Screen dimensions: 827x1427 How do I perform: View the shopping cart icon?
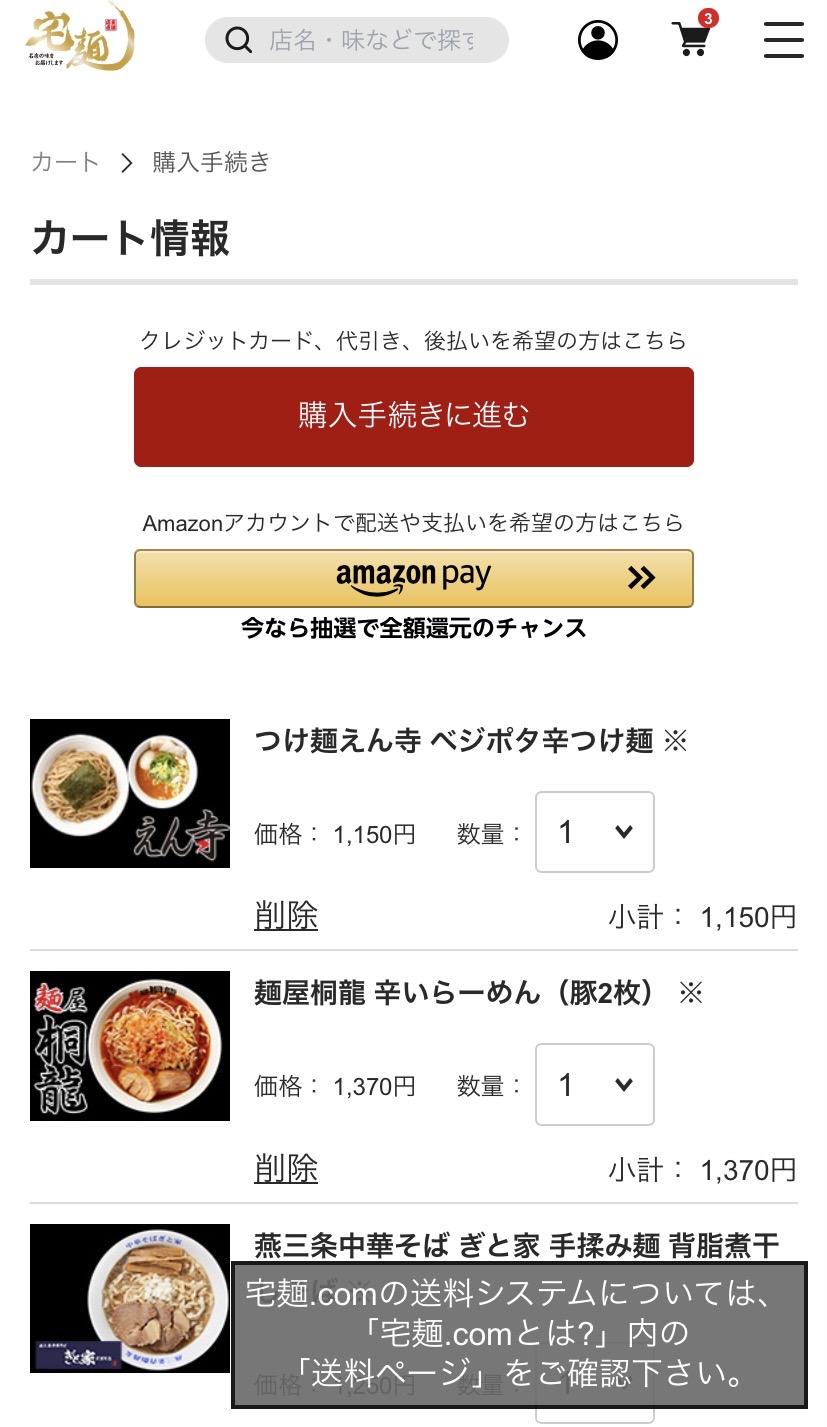pyautogui.click(x=690, y=42)
